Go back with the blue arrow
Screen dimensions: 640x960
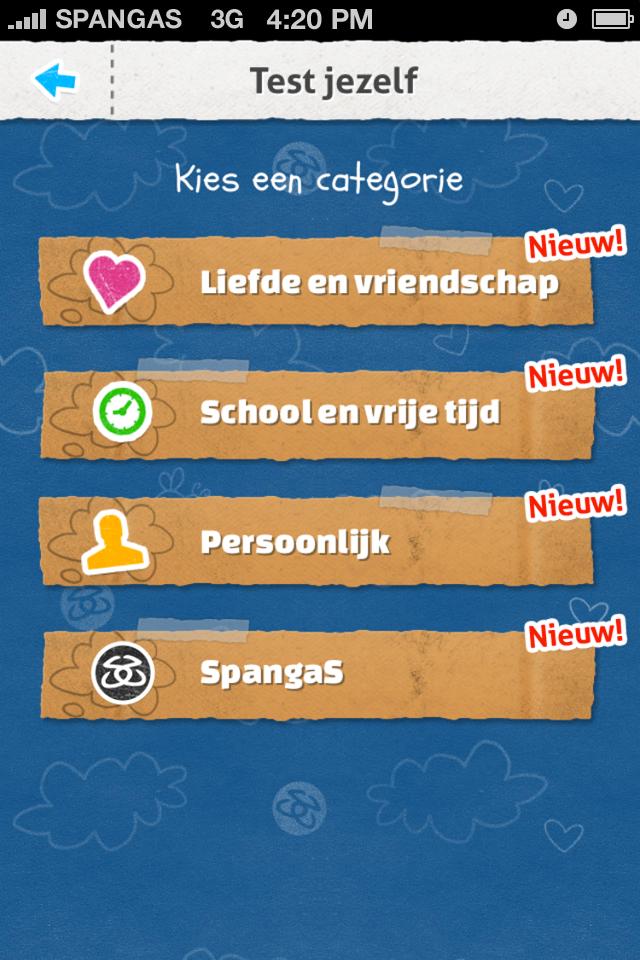point(54,80)
